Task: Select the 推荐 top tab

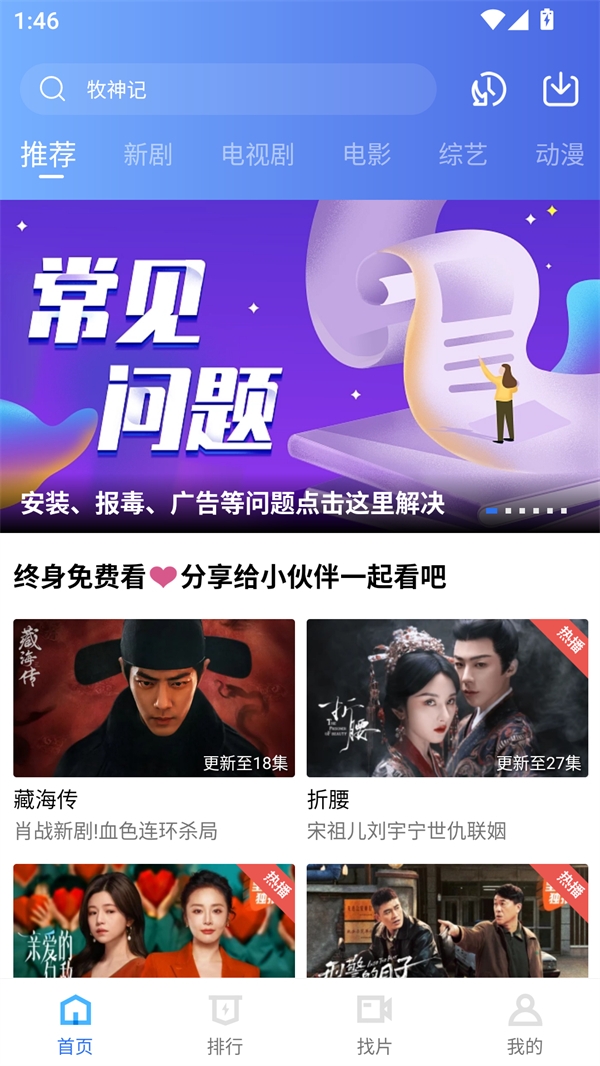Action: (48, 155)
